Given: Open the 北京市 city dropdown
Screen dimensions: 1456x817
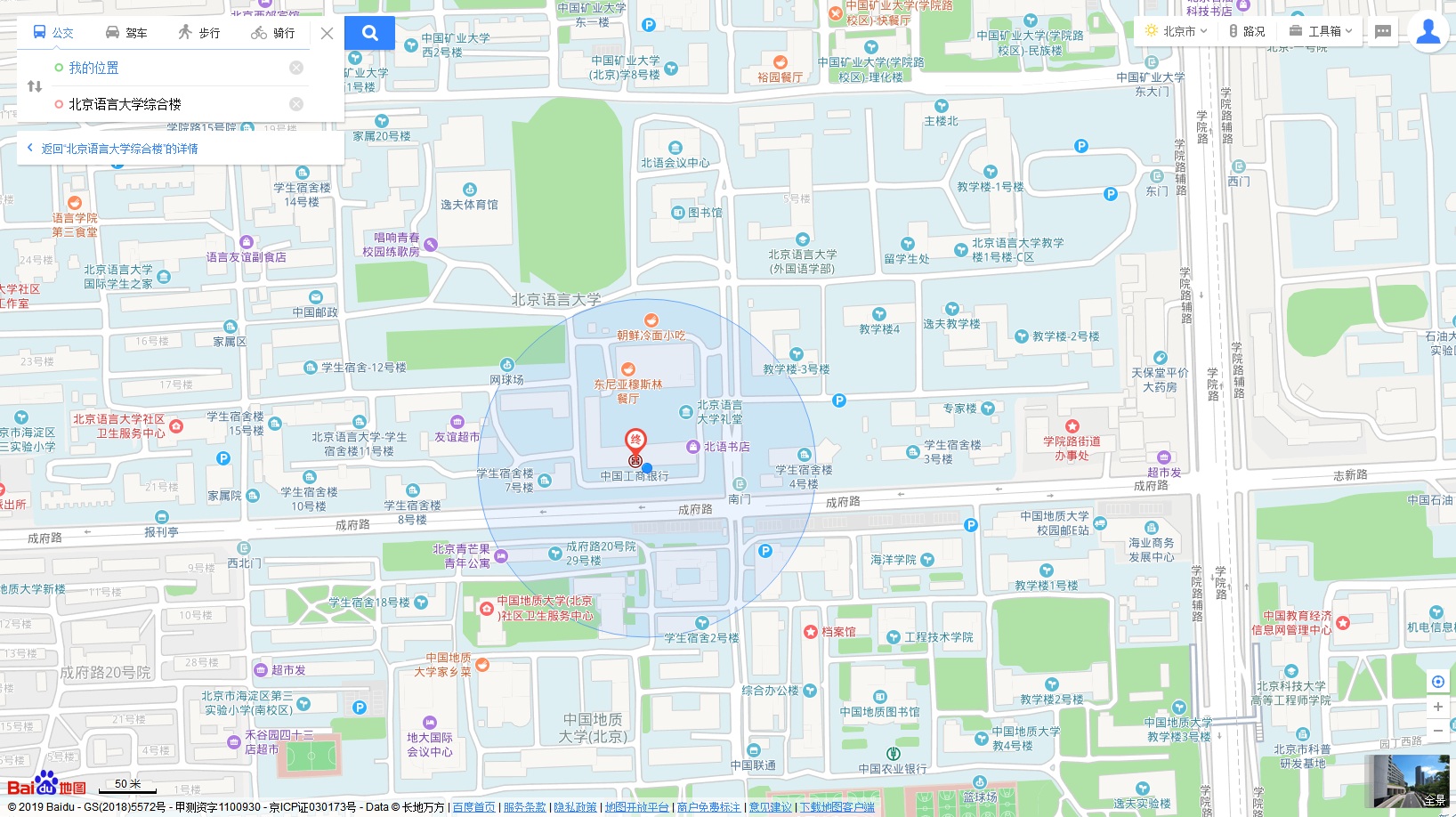Looking at the screenshot, I should coord(1177,31).
